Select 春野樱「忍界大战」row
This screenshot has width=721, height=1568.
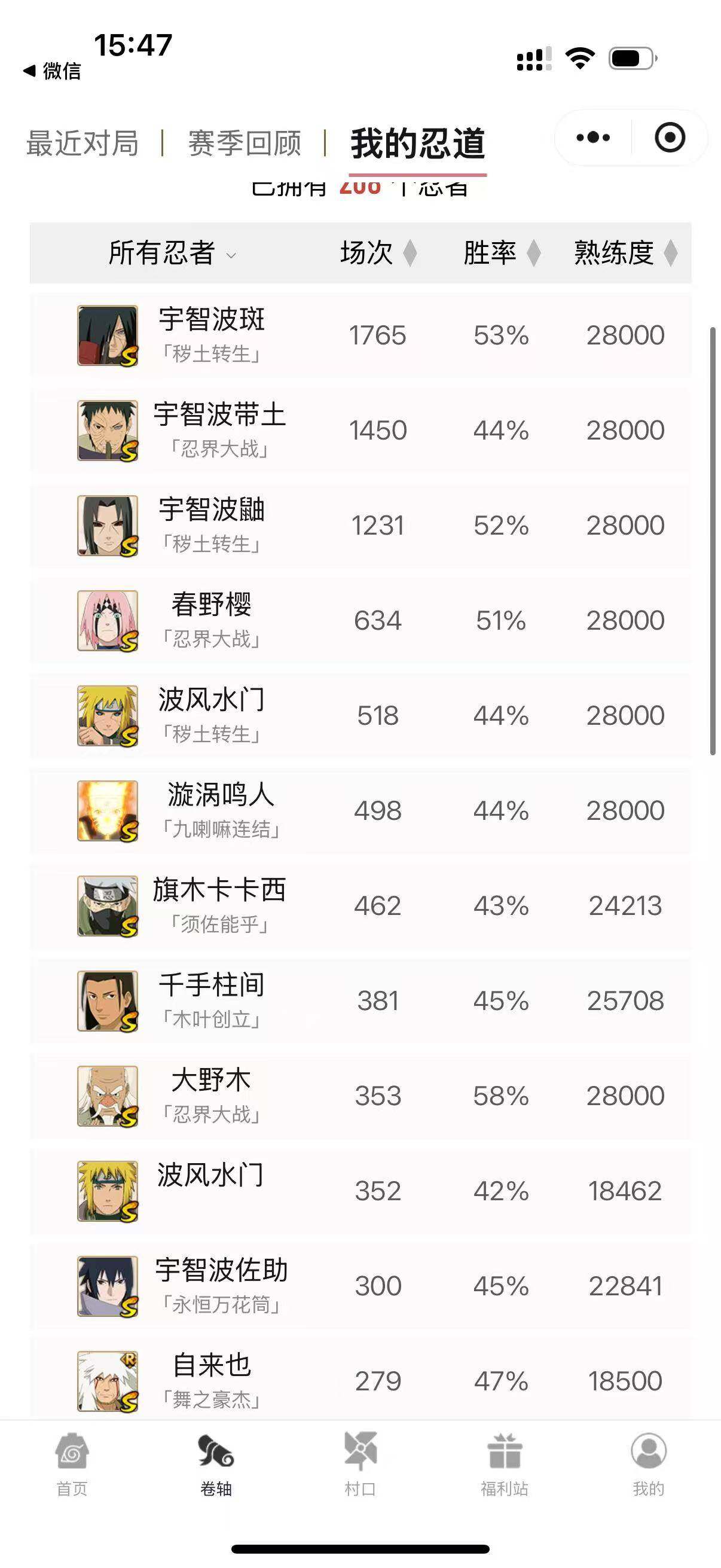pyautogui.click(x=360, y=620)
